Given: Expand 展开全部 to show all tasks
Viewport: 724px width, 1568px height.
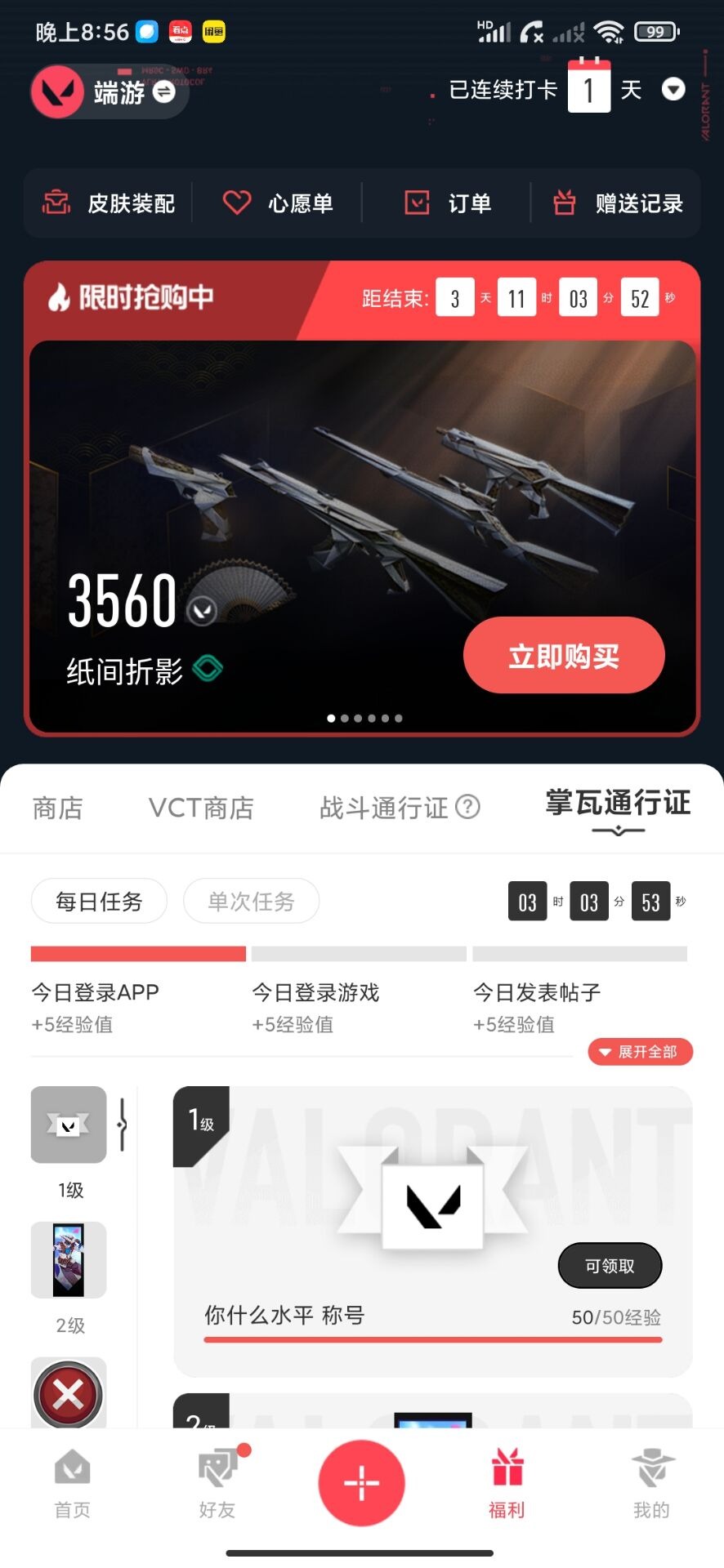Looking at the screenshot, I should coord(640,1052).
